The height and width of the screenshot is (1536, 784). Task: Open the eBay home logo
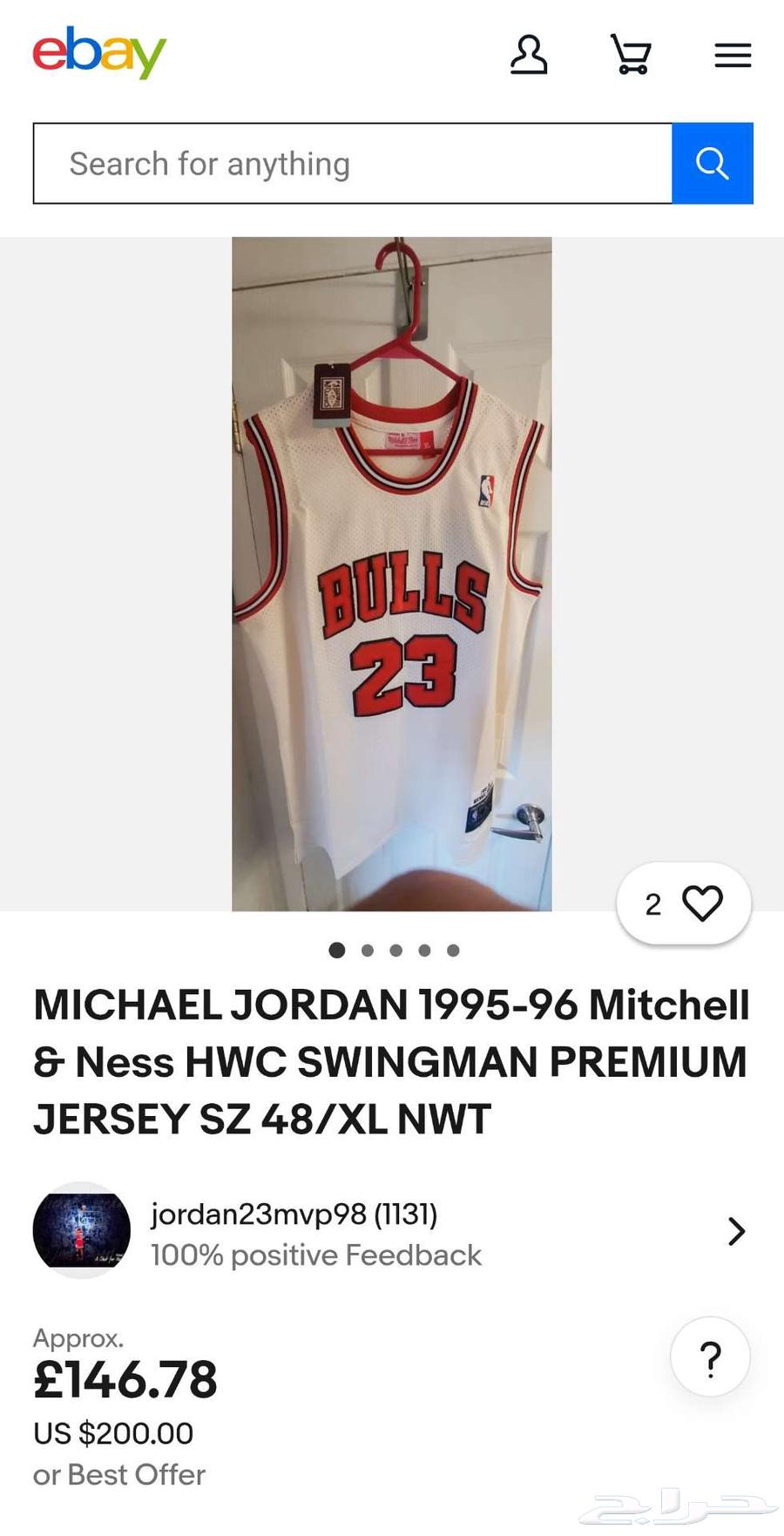(x=99, y=53)
